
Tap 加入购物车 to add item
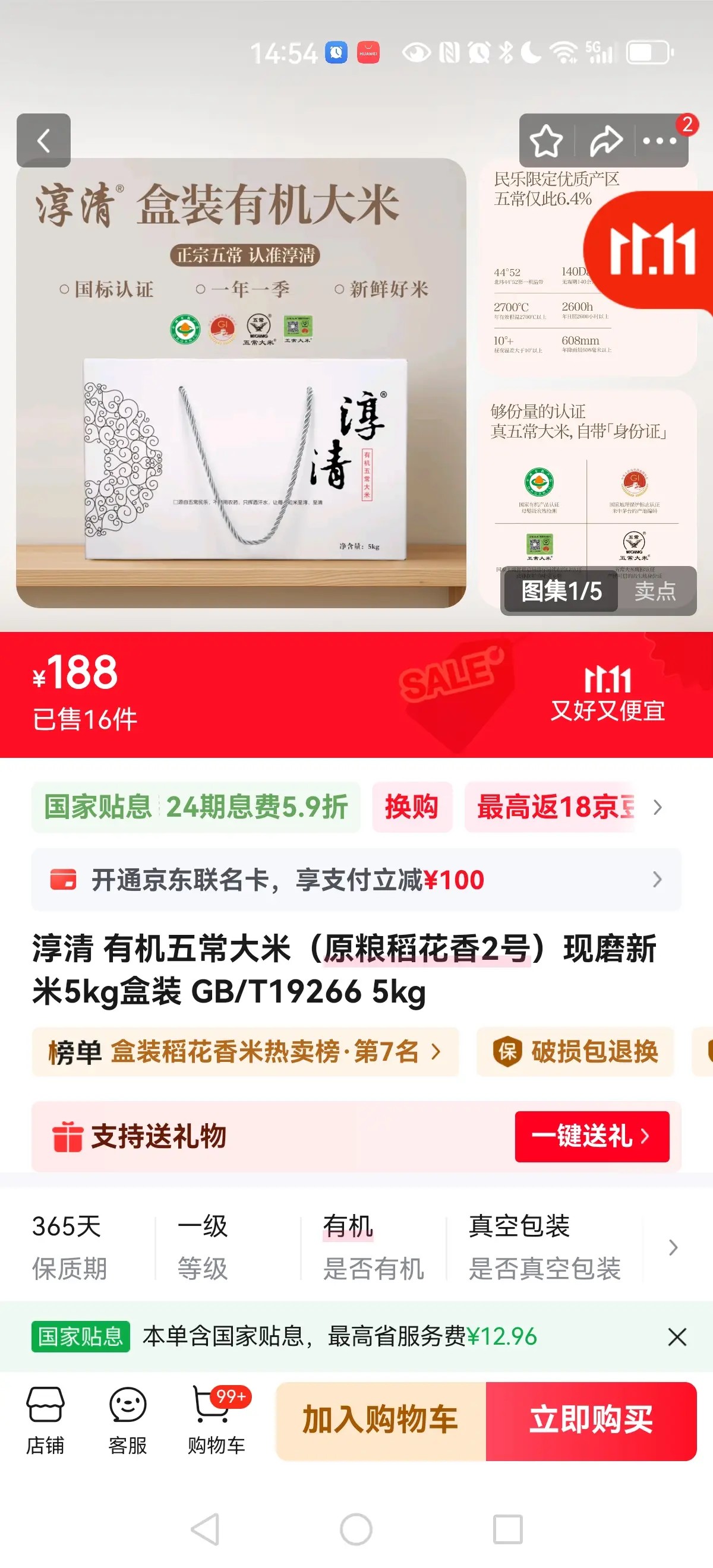(x=380, y=1421)
